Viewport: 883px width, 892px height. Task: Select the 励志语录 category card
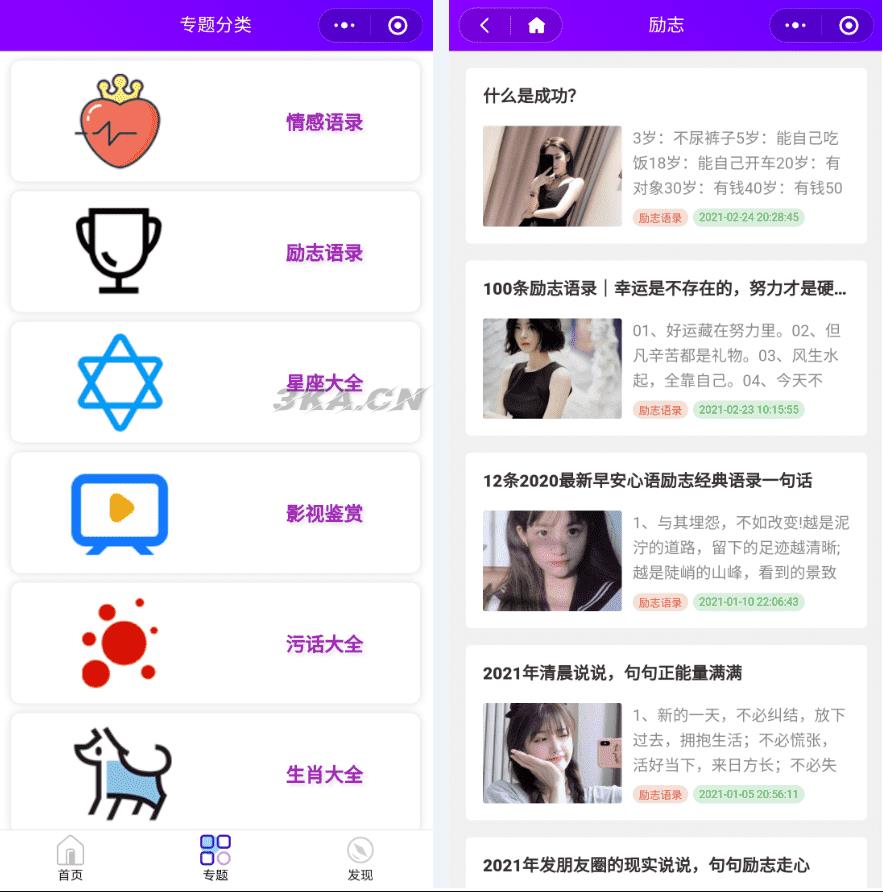pyautogui.click(x=215, y=252)
